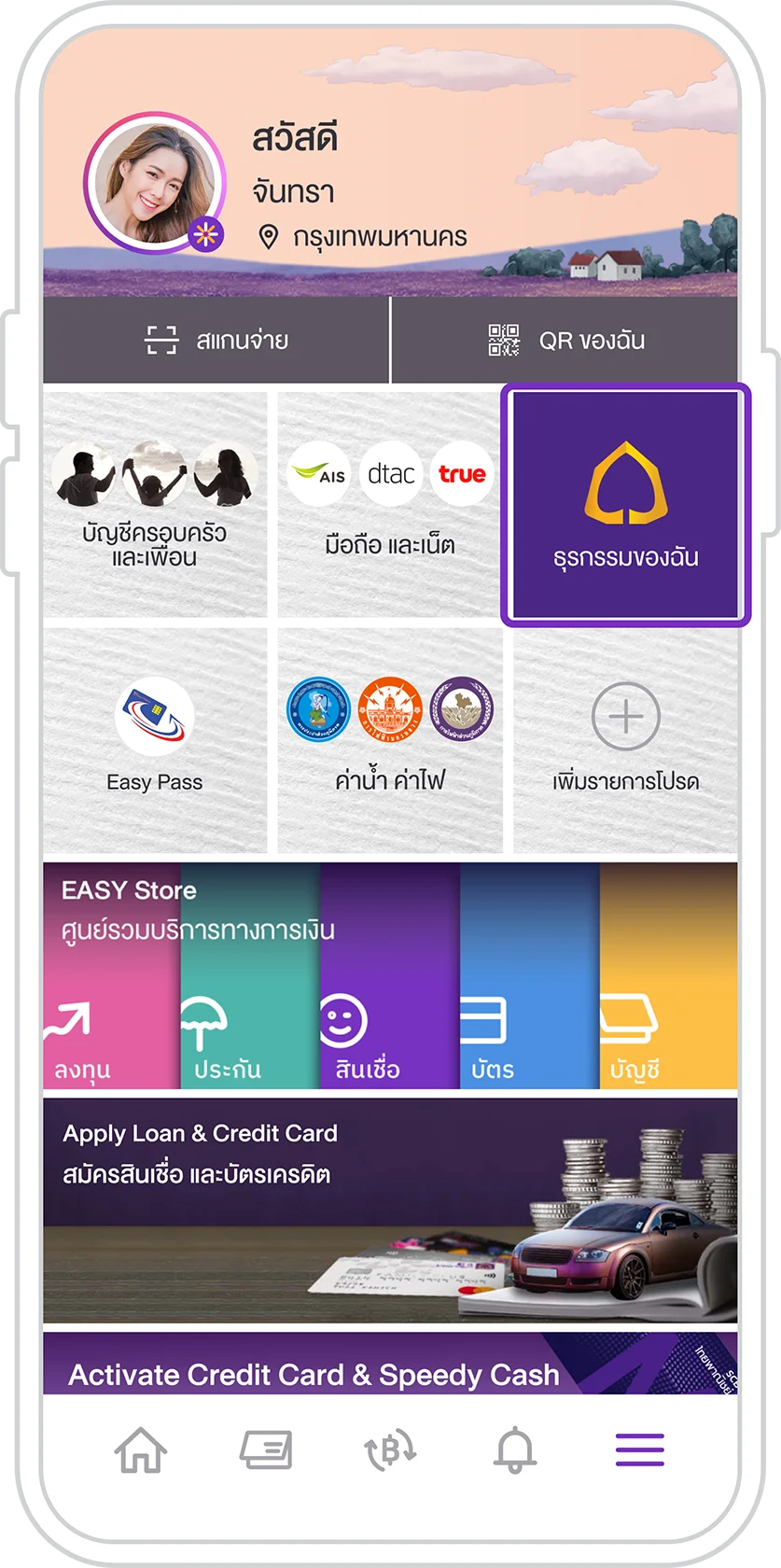Open the notifications bell

pos(515,1450)
